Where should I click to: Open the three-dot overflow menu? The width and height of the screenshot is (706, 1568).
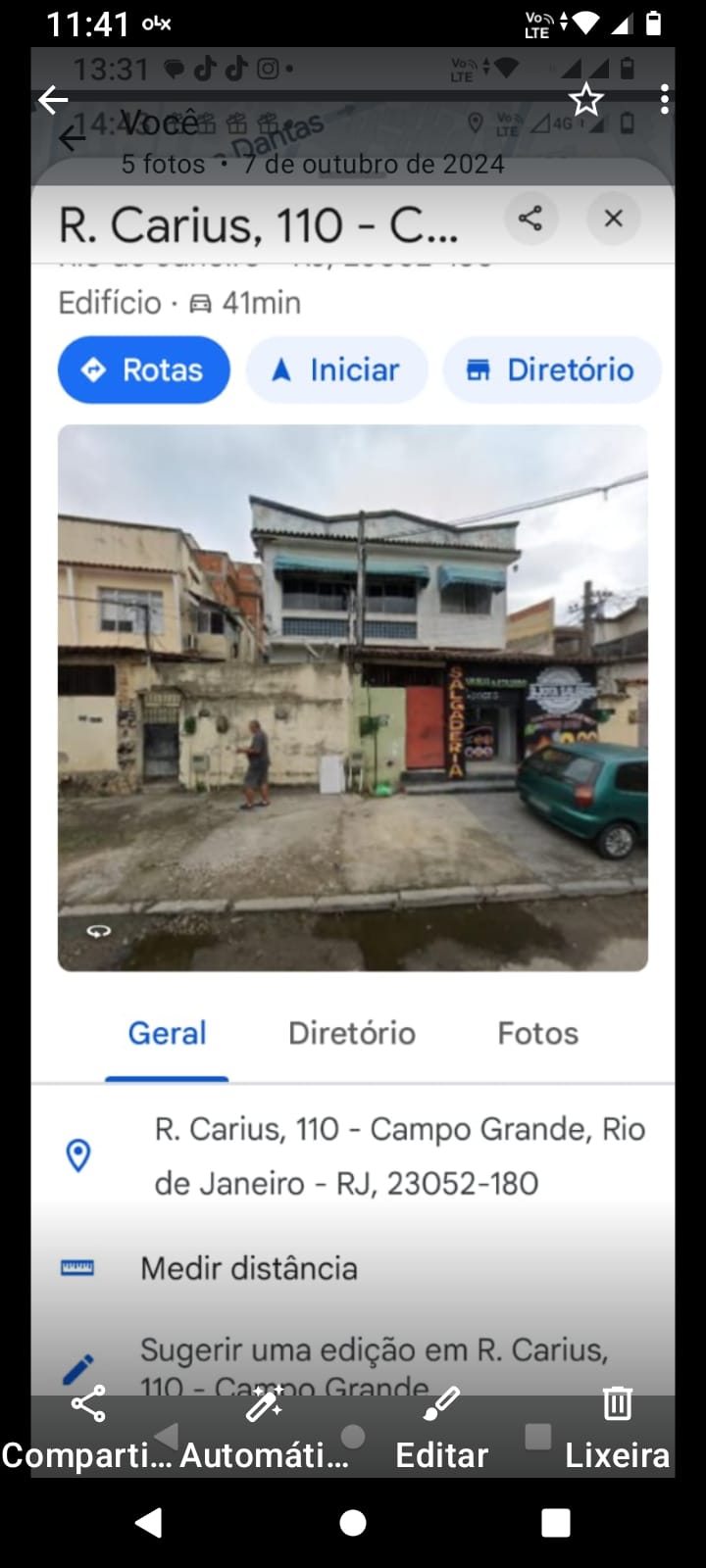pyautogui.click(x=665, y=99)
